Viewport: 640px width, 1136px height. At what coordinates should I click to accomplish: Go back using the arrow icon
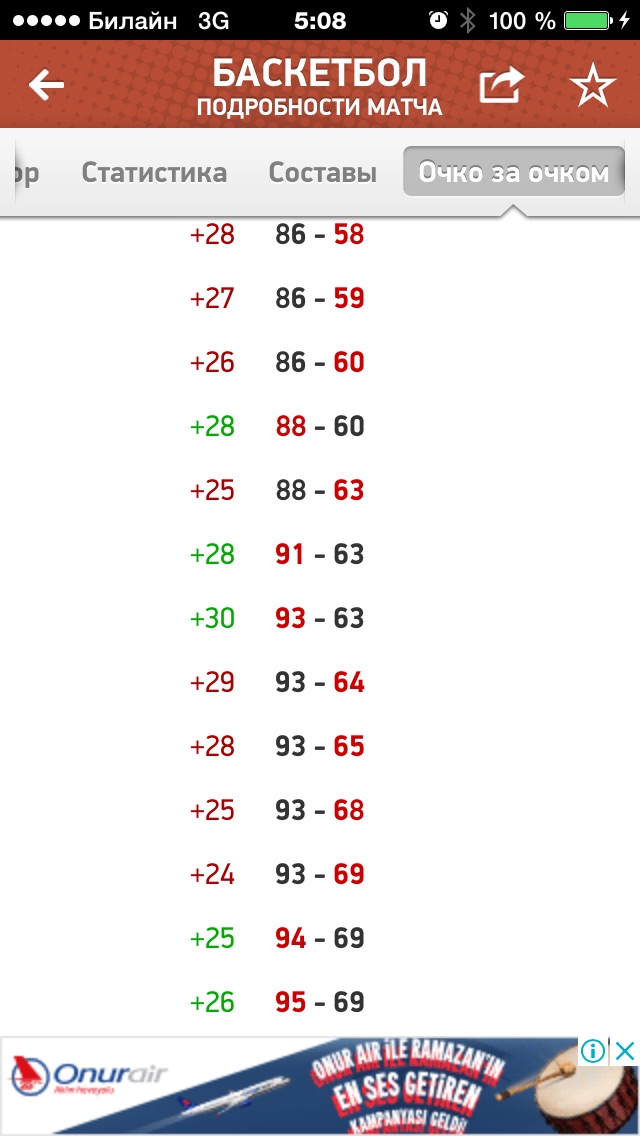click(46, 85)
